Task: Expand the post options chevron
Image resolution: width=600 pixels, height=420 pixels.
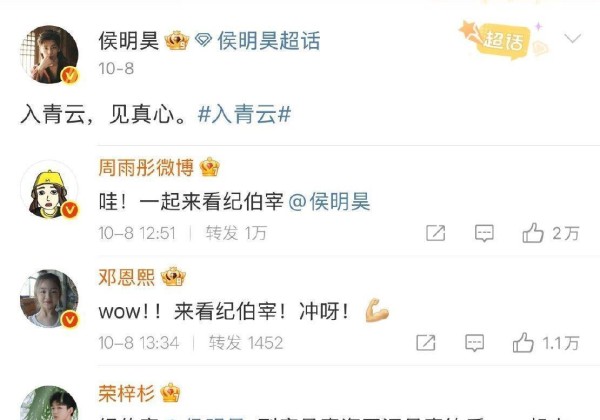Action: [572, 39]
